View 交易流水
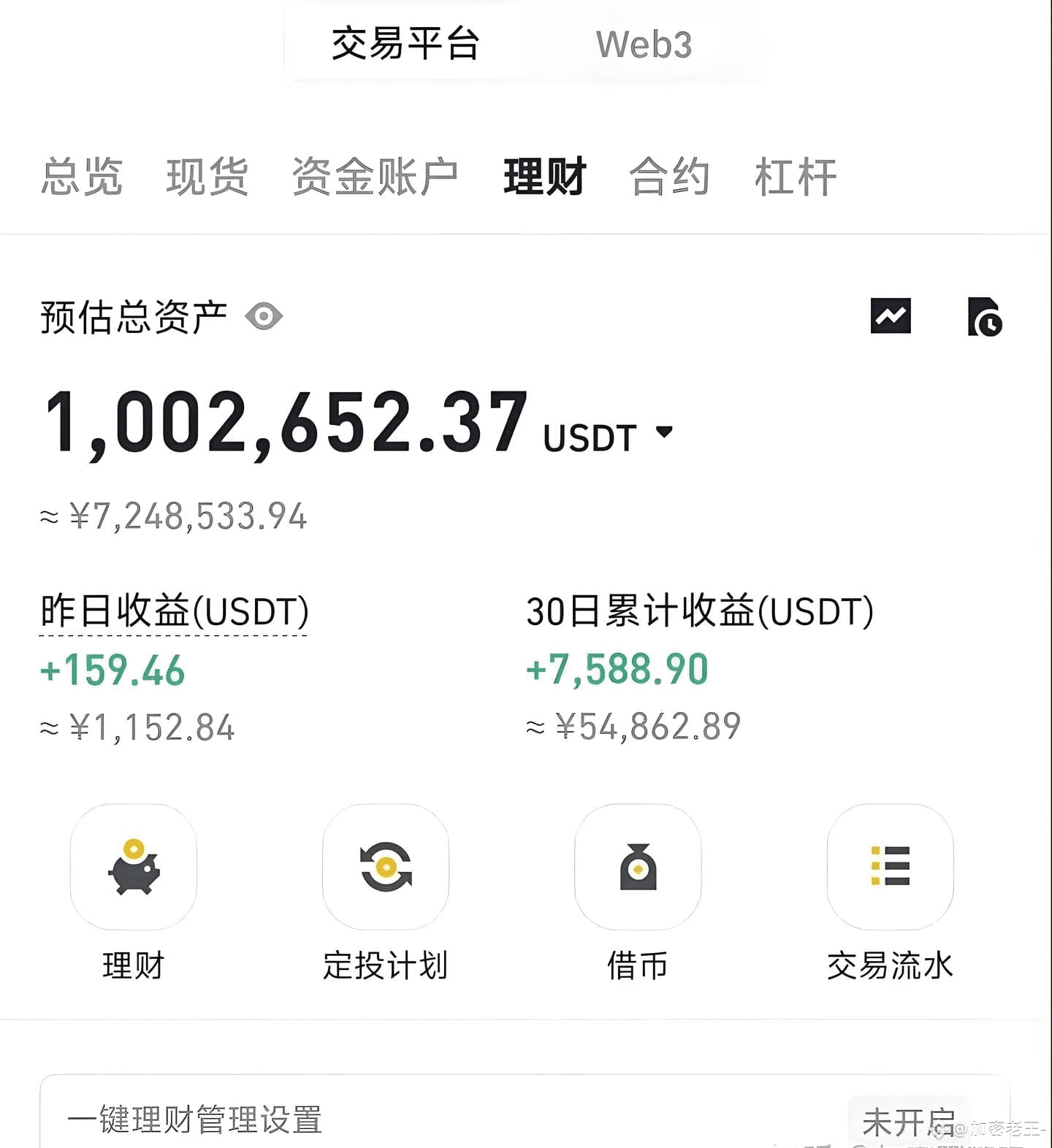1052x1148 pixels. pyautogui.click(x=890, y=867)
